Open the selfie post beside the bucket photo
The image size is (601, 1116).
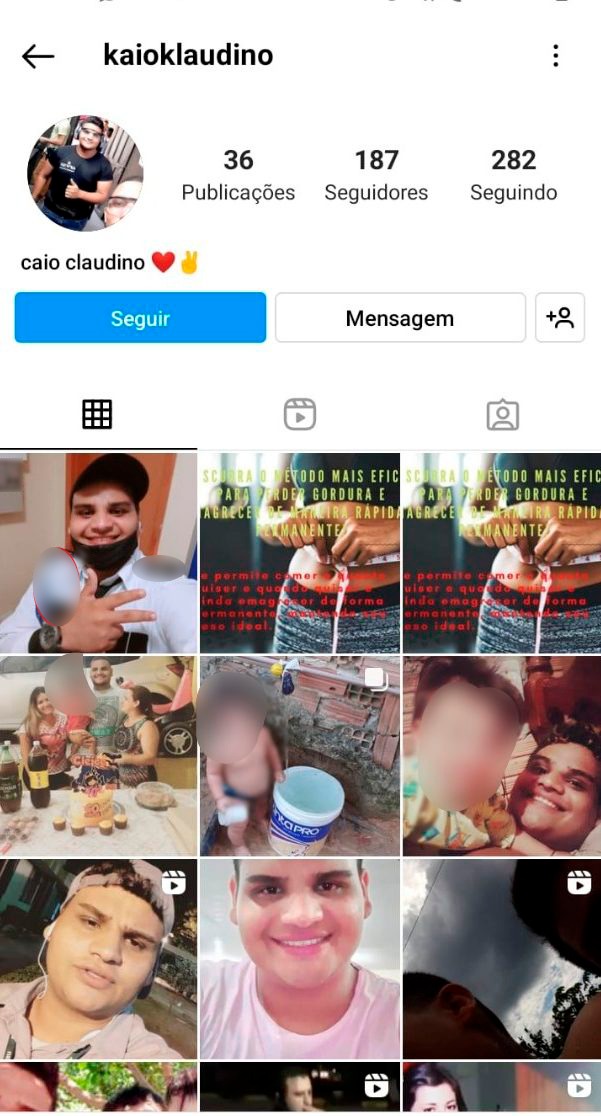click(502, 756)
